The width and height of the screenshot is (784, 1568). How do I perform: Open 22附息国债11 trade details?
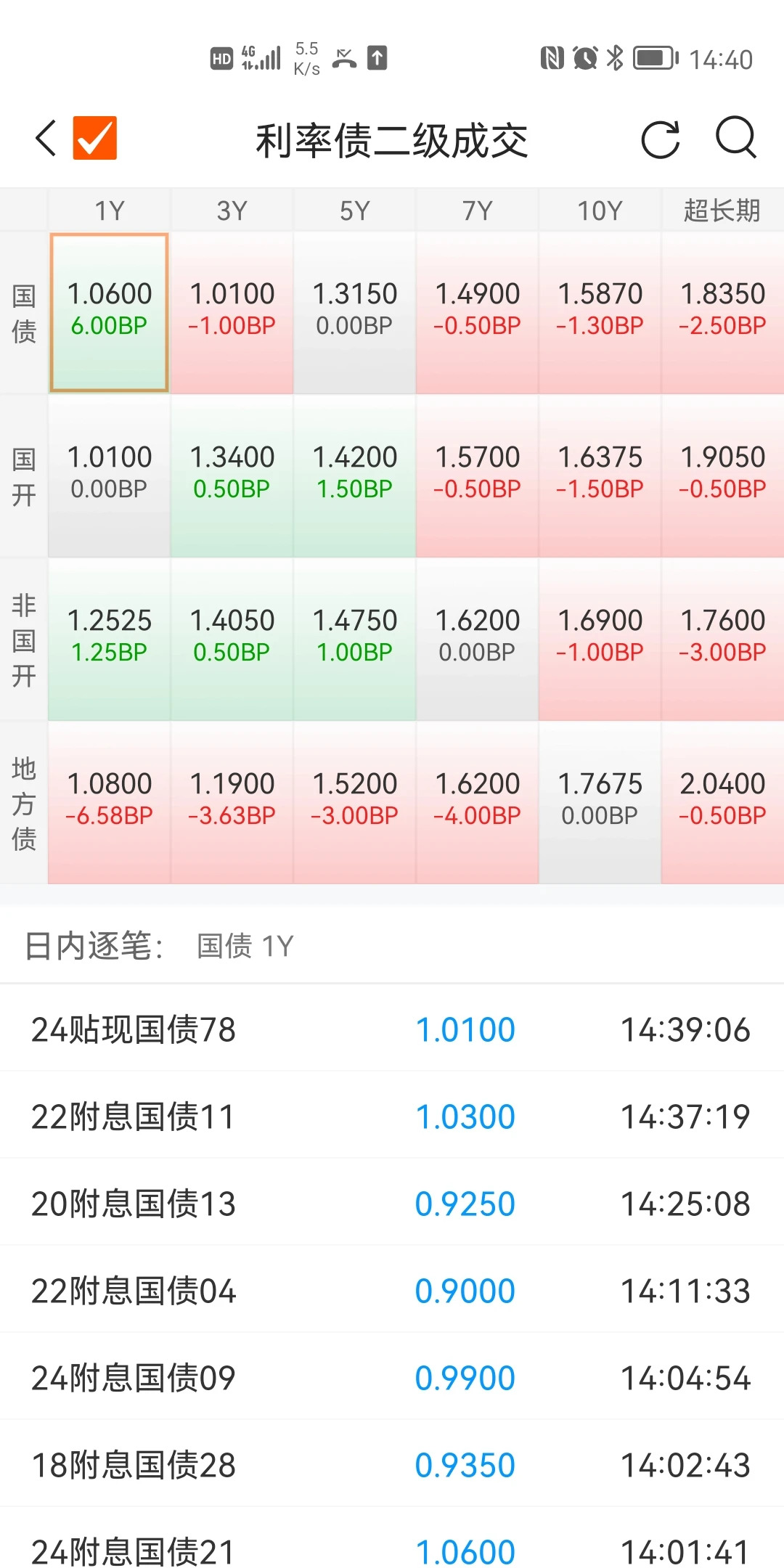pos(134,1116)
